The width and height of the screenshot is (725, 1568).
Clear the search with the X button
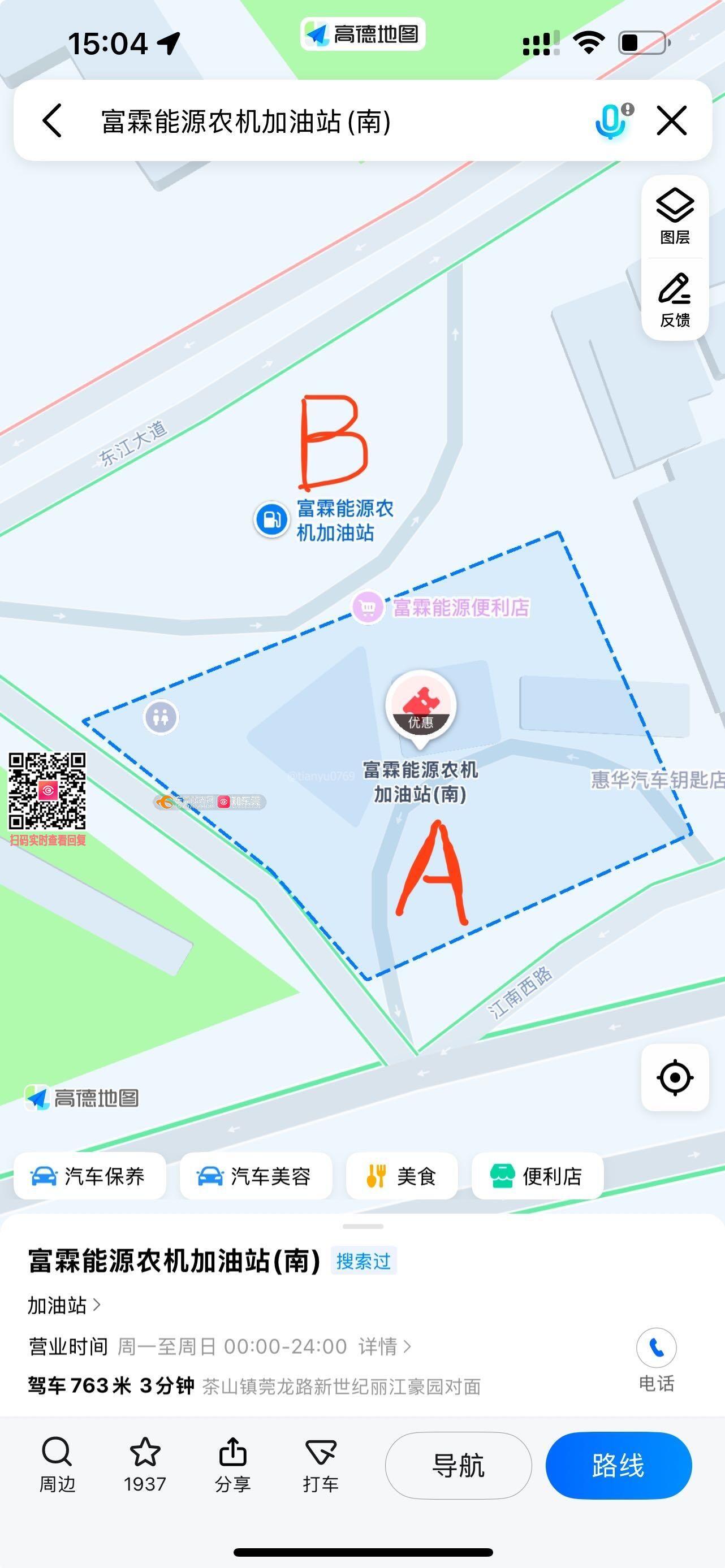(x=671, y=120)
